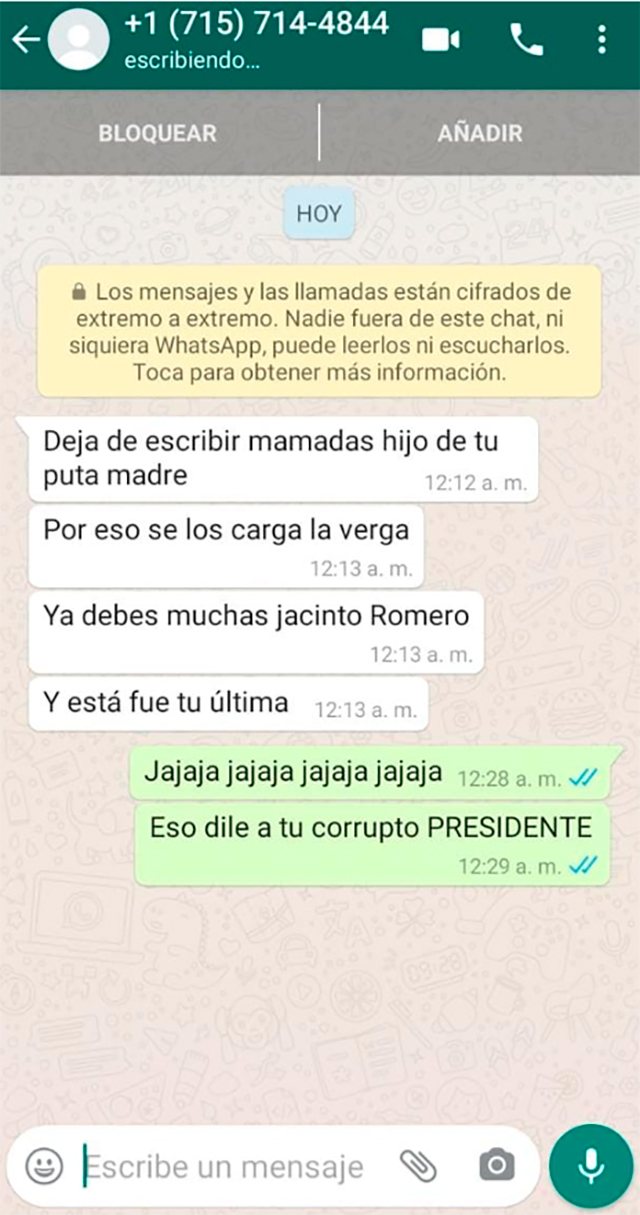Record a voice message with the microphone
640x1215 pixels.
point(591,1165)
